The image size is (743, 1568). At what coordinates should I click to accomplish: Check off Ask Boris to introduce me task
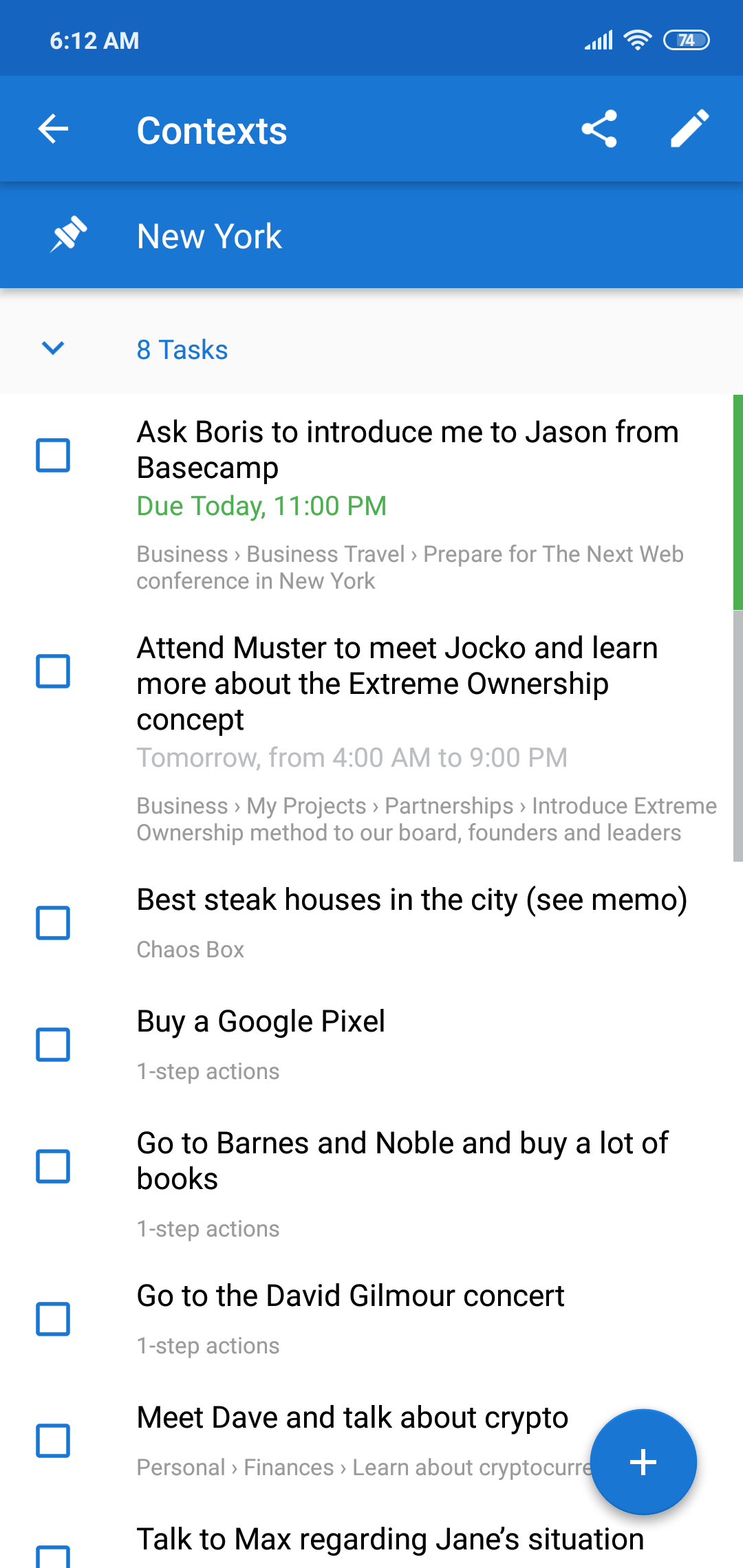pyautogui.click(x=53, y=455)
